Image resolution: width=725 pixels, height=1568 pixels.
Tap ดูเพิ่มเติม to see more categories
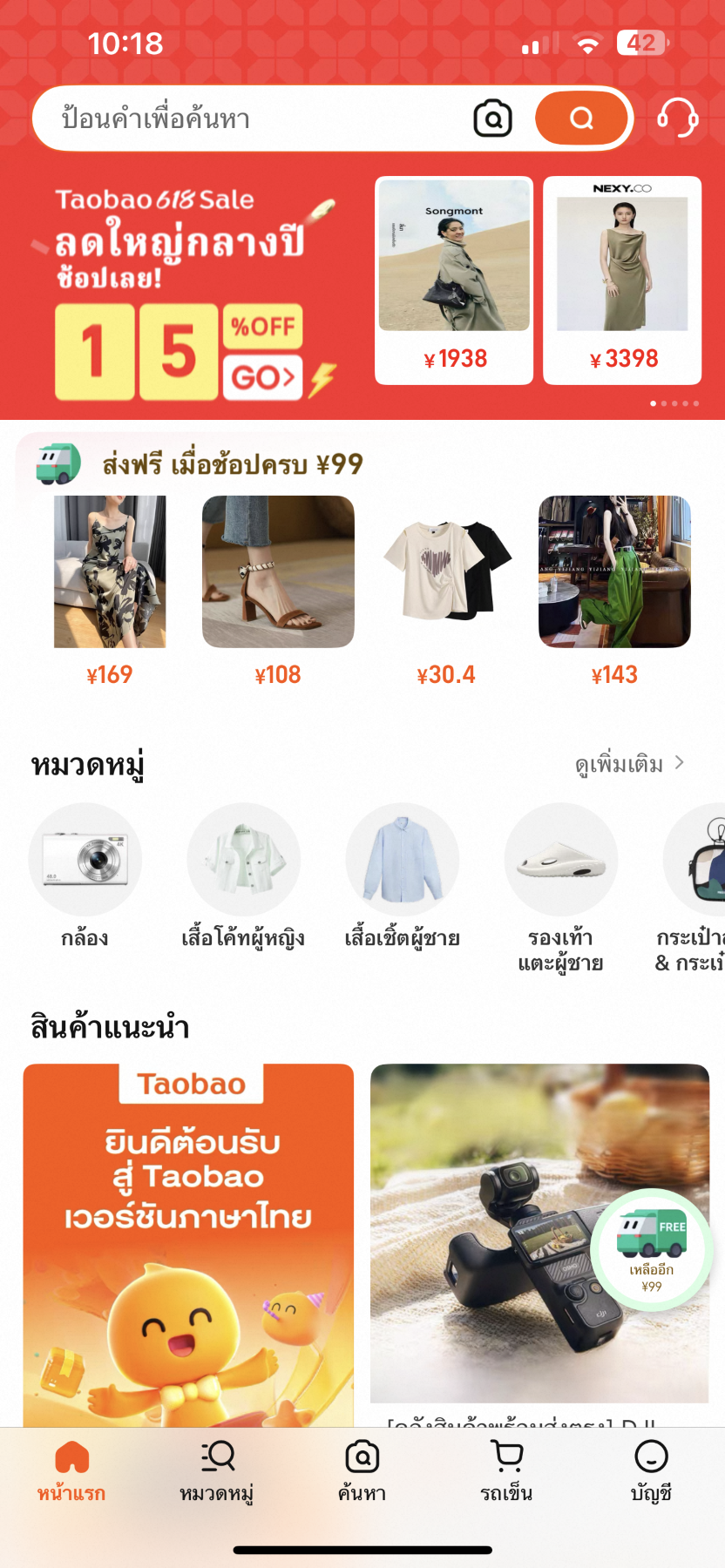coord(629,764)
